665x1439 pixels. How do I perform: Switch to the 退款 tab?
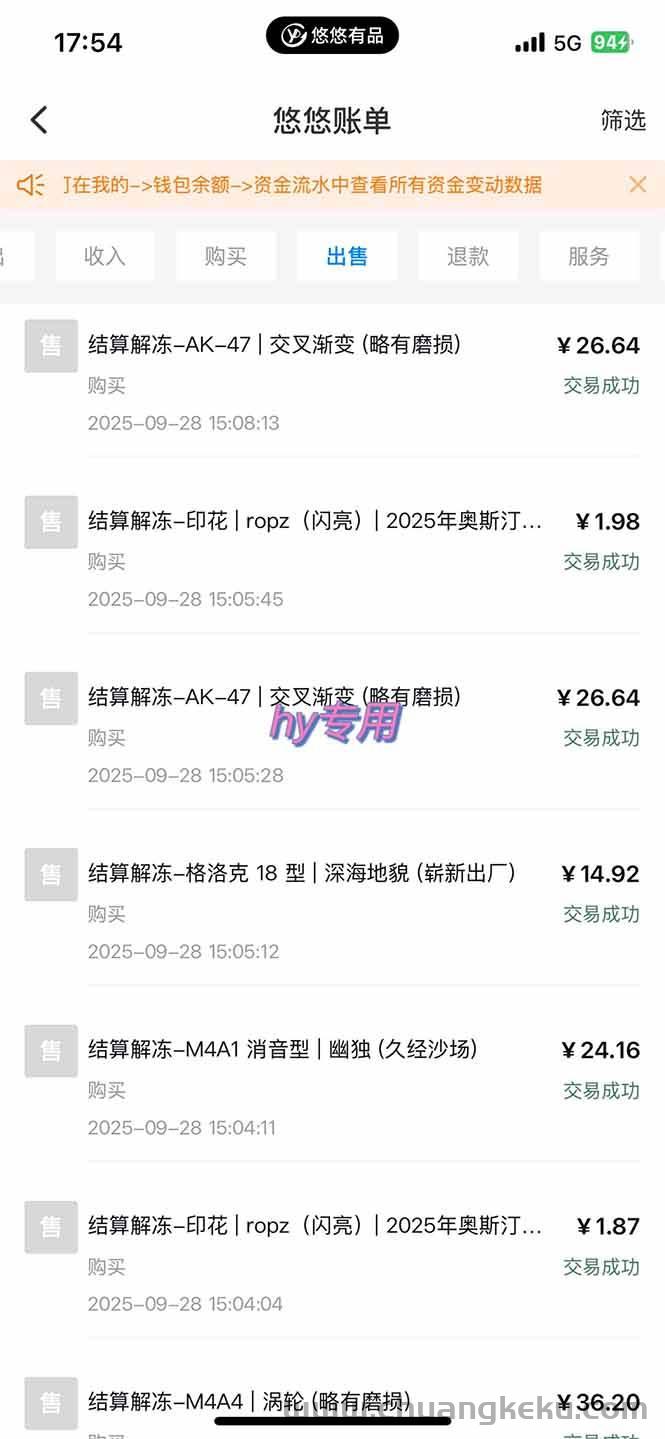(468, 256)
